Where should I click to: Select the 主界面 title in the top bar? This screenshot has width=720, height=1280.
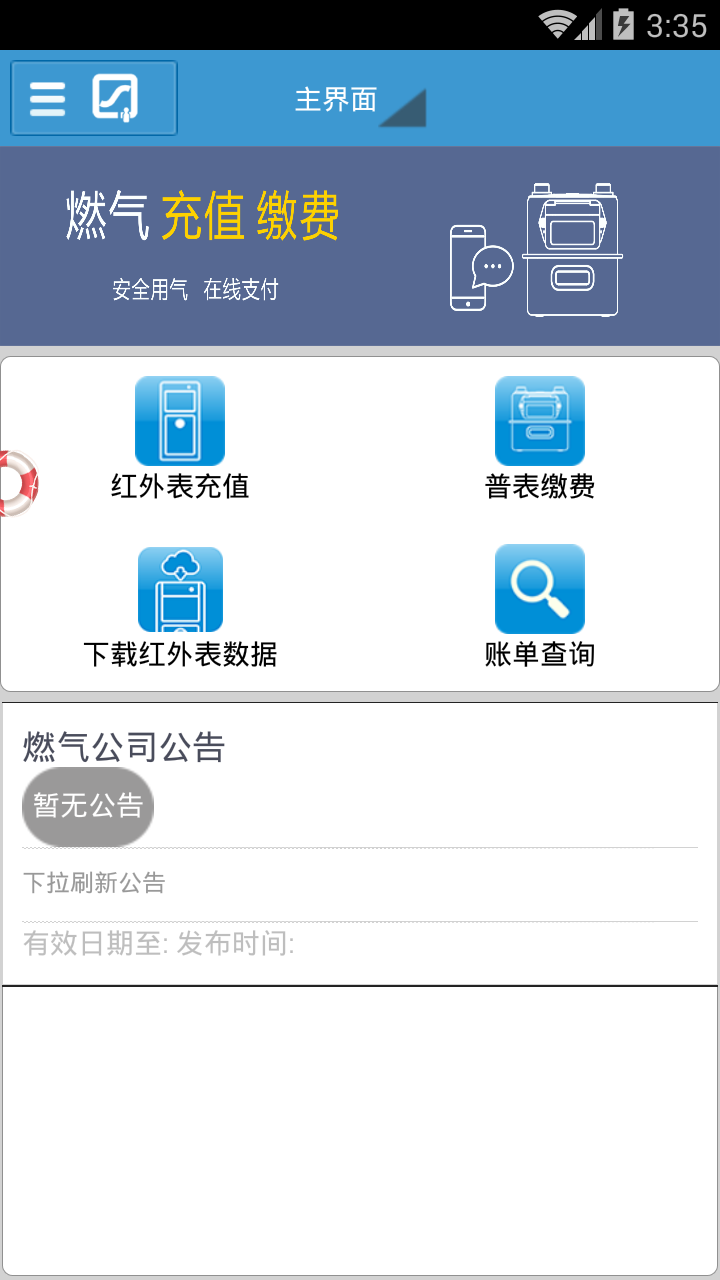335,100
